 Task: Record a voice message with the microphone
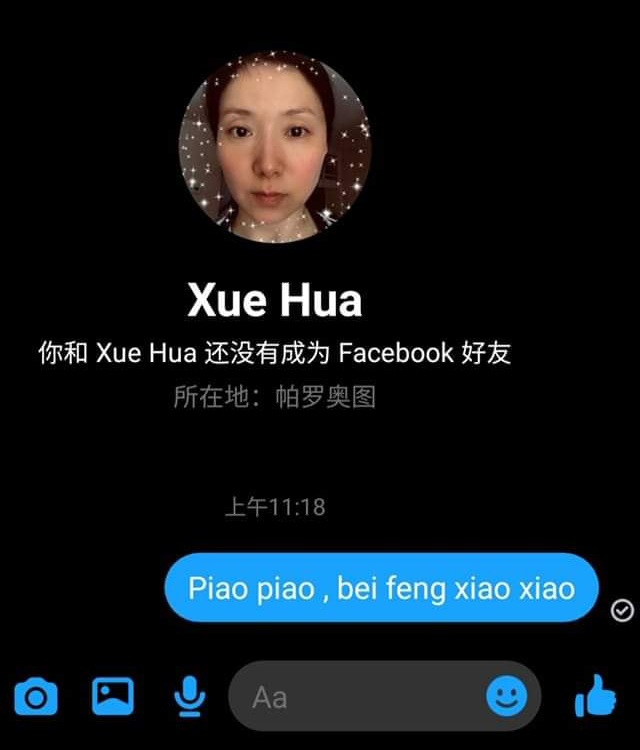188,695
